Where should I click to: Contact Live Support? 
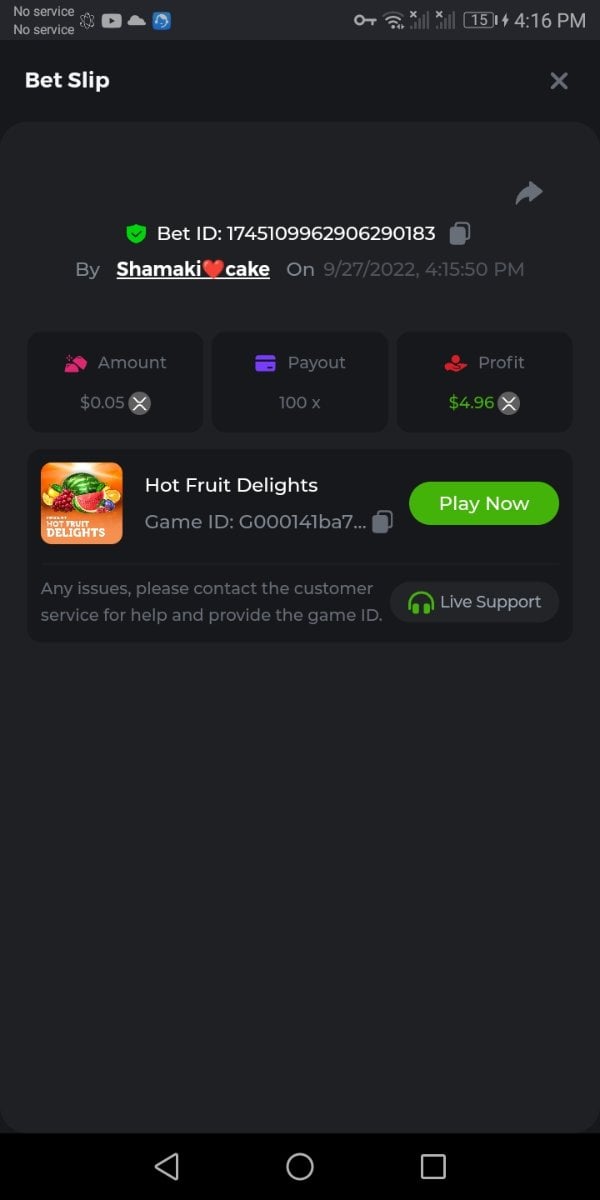coord(475,602)
